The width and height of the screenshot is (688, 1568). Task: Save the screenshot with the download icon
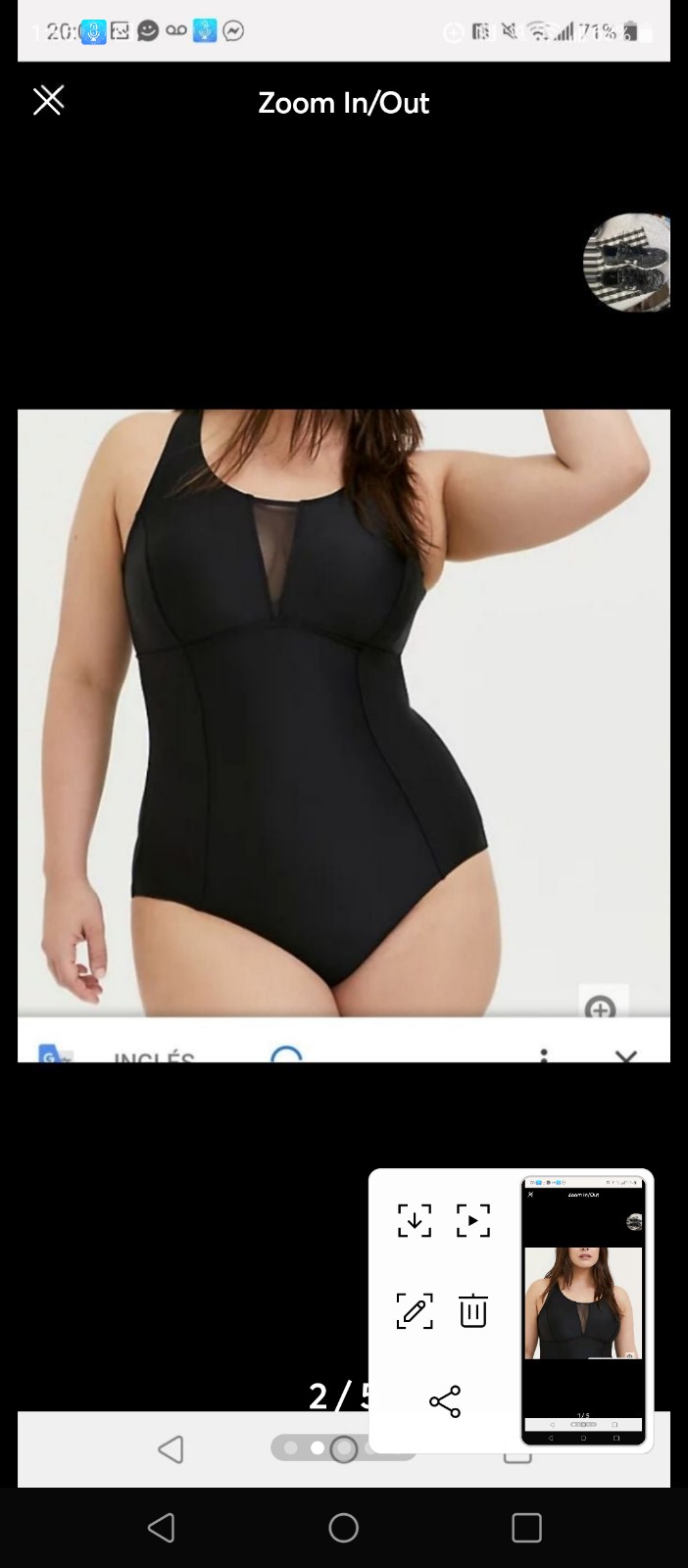coord(415,1220)
